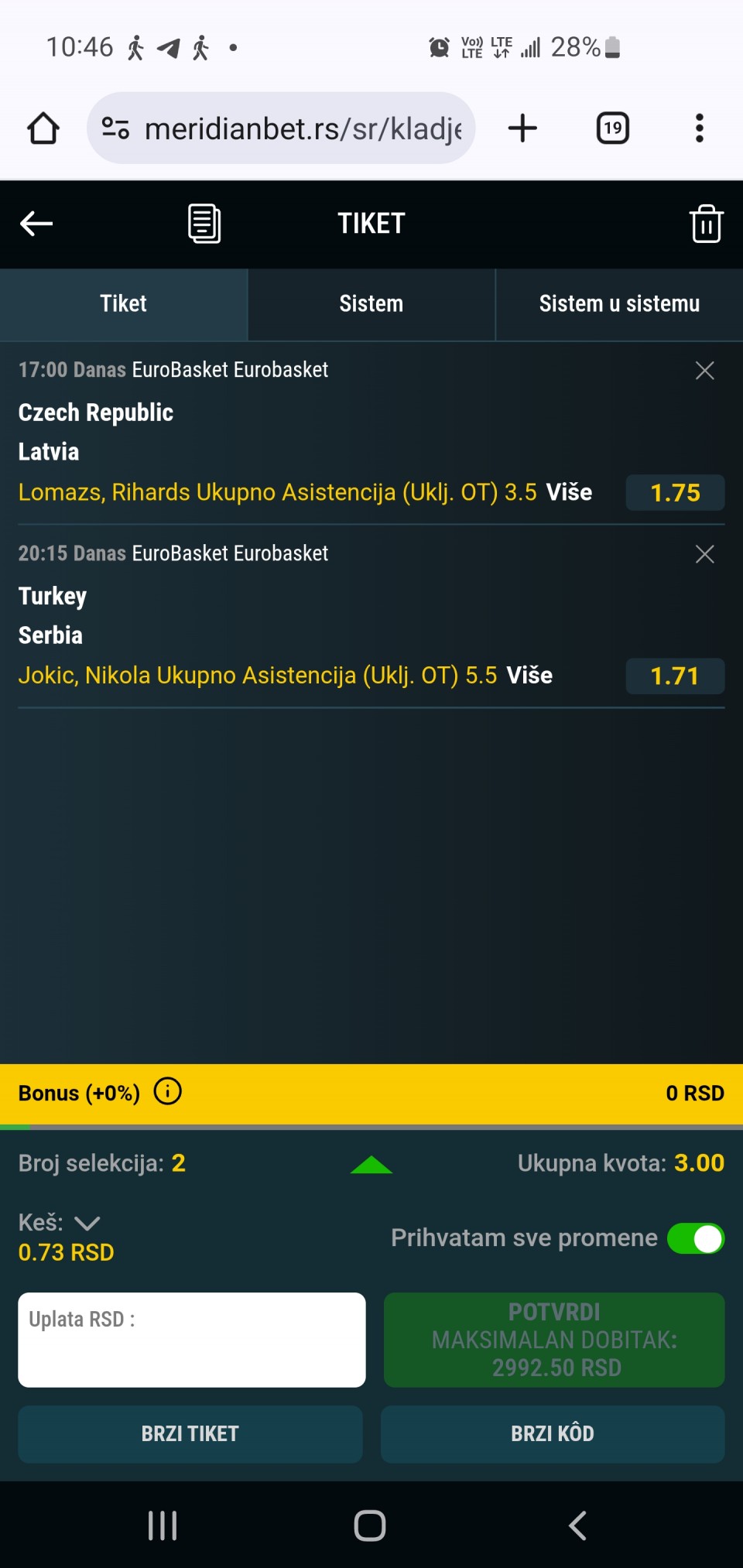View the 19 open browser tabs
The width and height of the screenshot is (743, 1568).
click(613, 128)
